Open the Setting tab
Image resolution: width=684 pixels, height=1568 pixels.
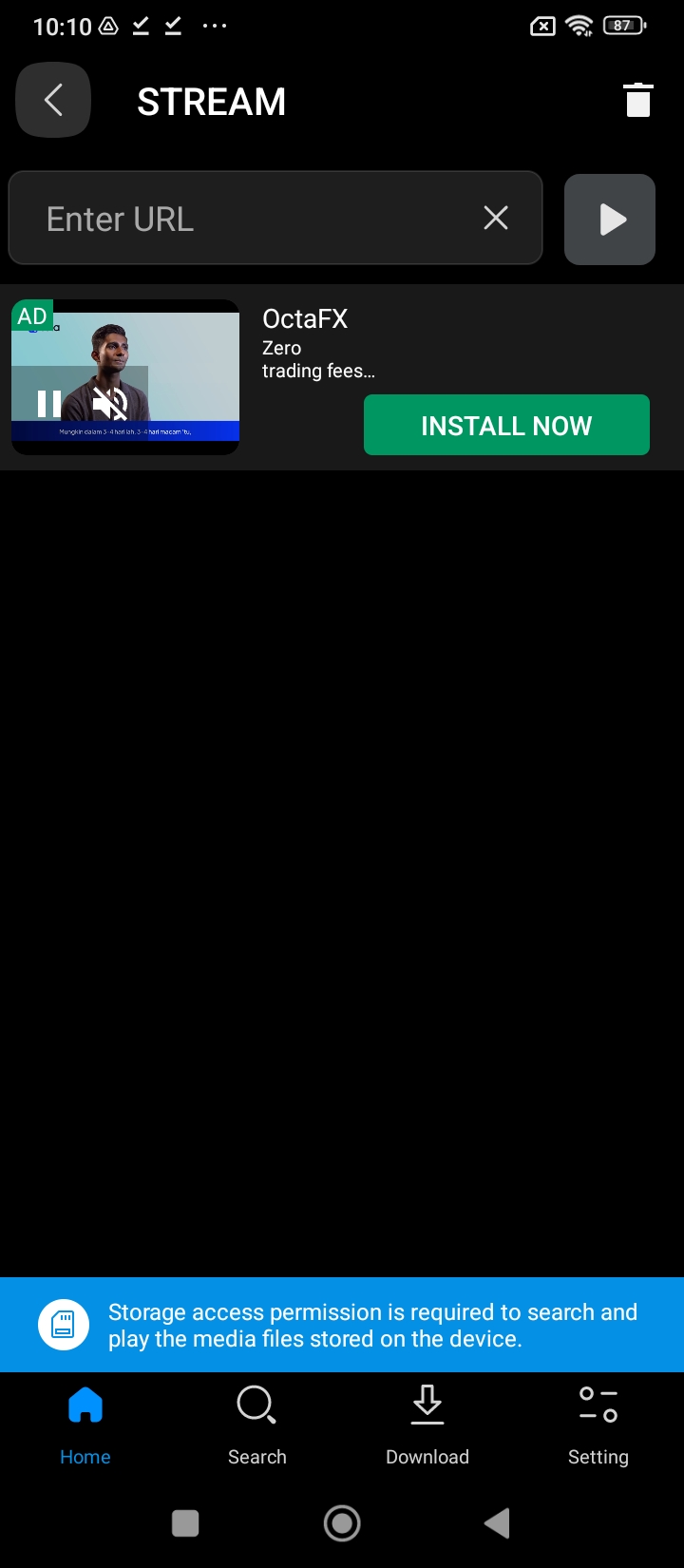tap(598, 1423)
